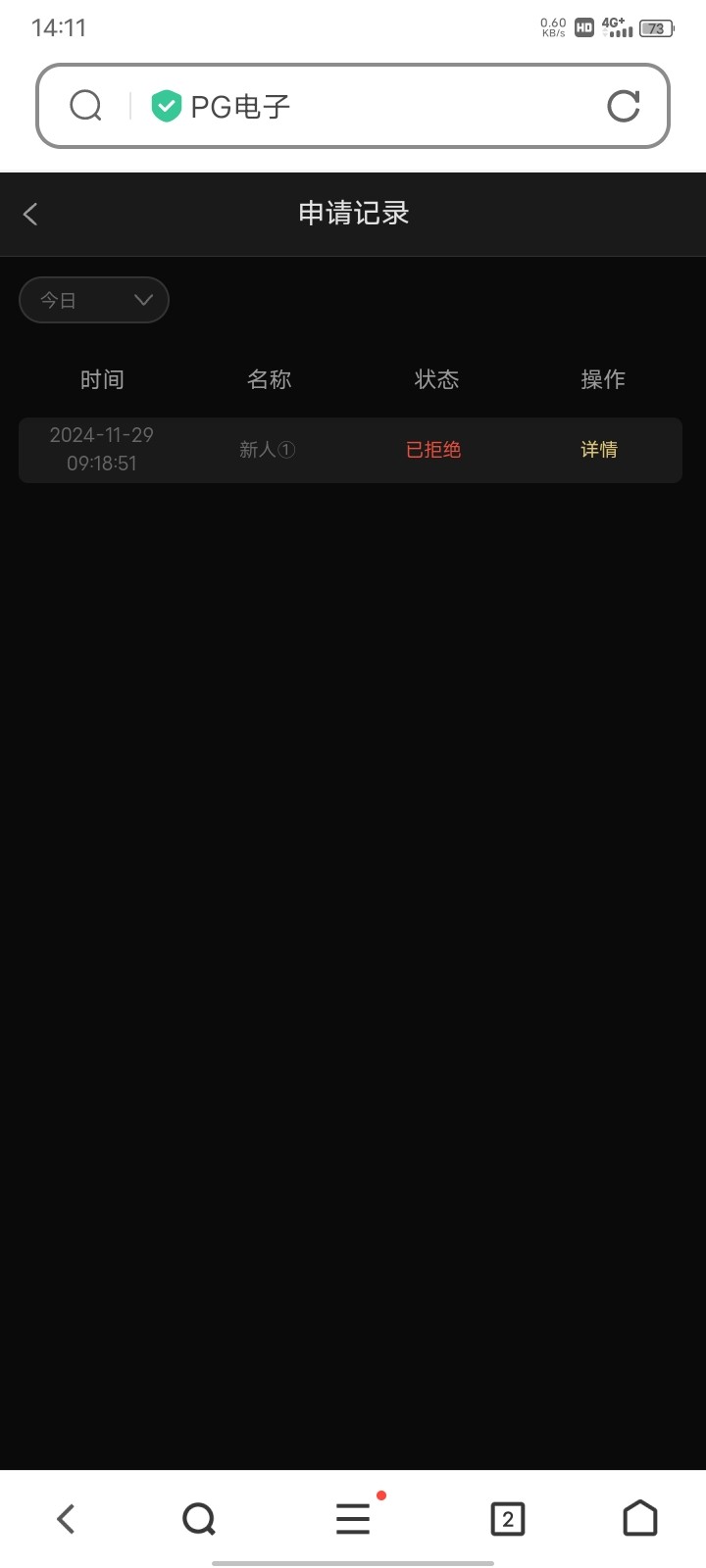Open browser search from the bottom toolbar
The height and width of the screenshot is (1568, 706).
point(199,1519)
